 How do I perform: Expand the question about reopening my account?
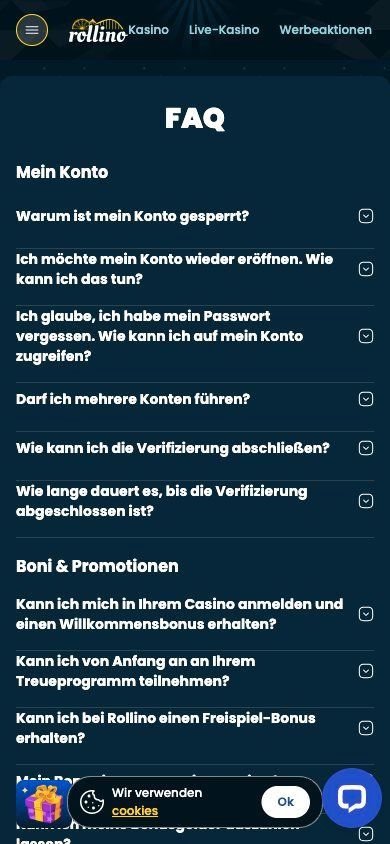coord(195,269)
